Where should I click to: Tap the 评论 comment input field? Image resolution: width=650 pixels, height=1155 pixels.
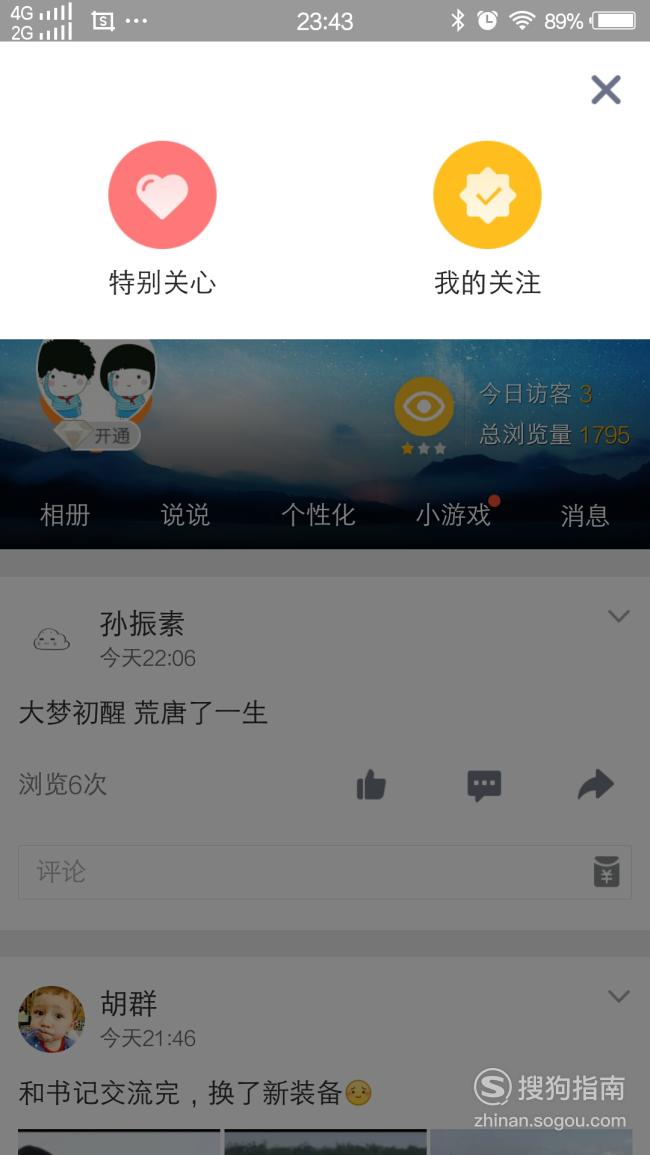pyautogui.click(x=325, y=872)
